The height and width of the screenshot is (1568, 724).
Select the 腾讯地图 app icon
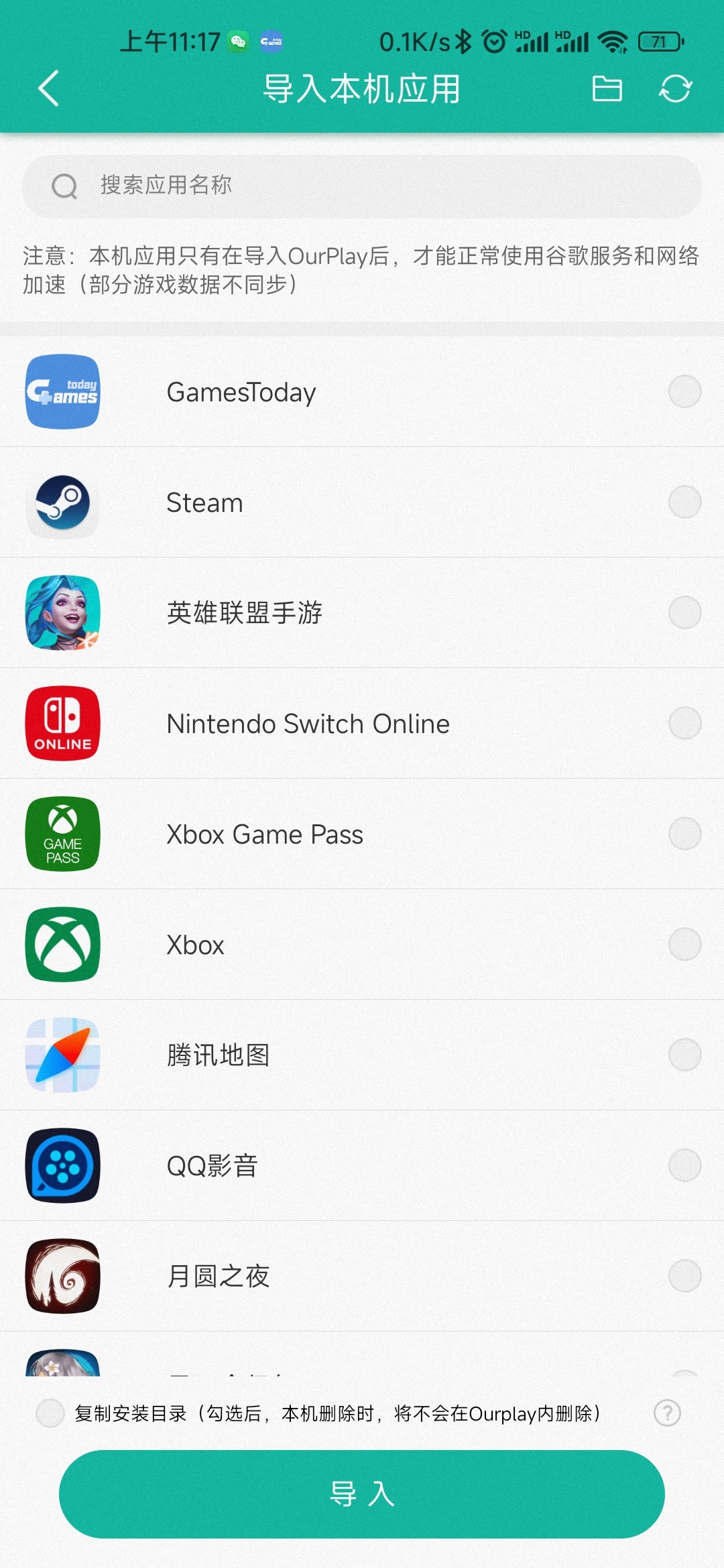coord(62,1055)
